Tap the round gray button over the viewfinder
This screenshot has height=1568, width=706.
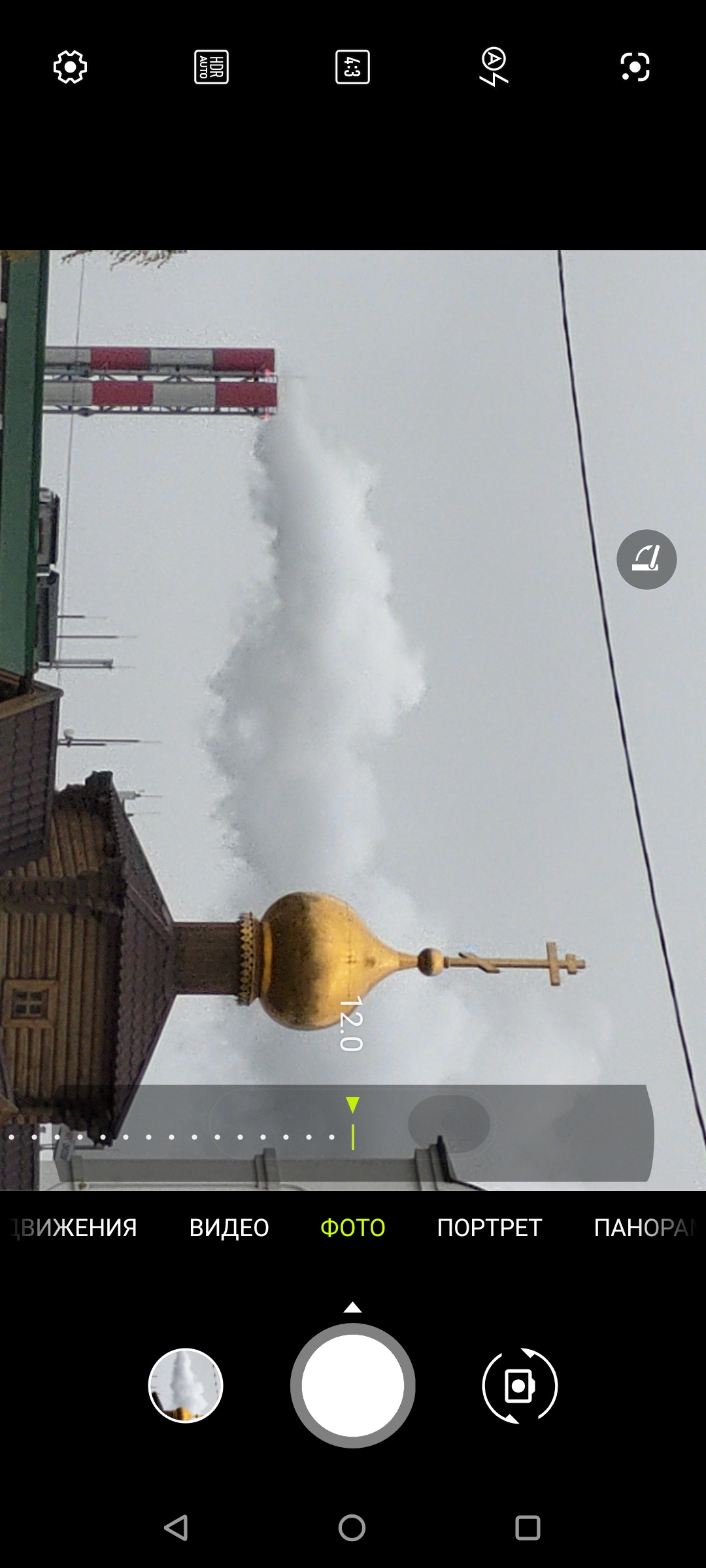(647, 559)
